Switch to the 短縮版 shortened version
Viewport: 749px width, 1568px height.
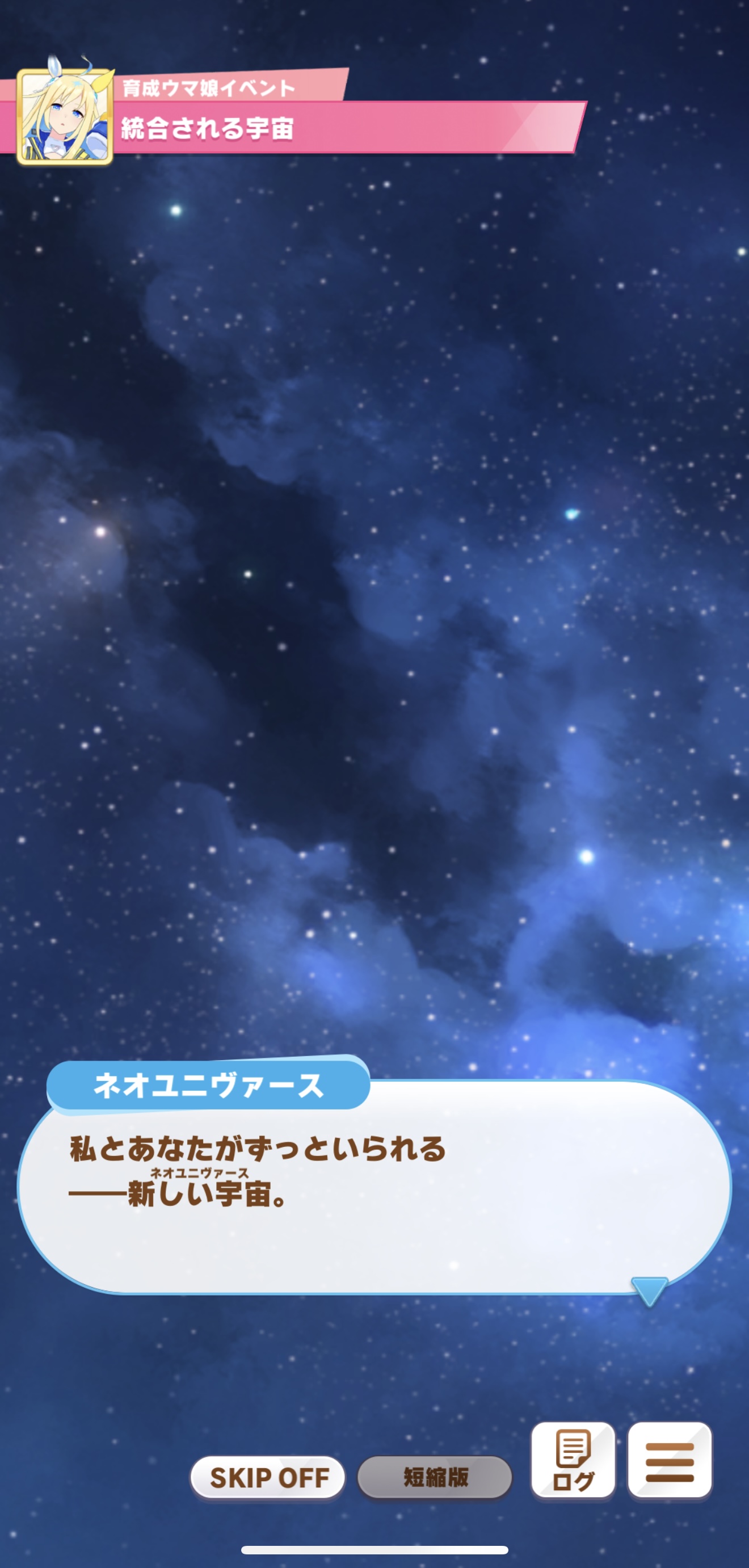pyautogui.click(x=435, y=1477)
